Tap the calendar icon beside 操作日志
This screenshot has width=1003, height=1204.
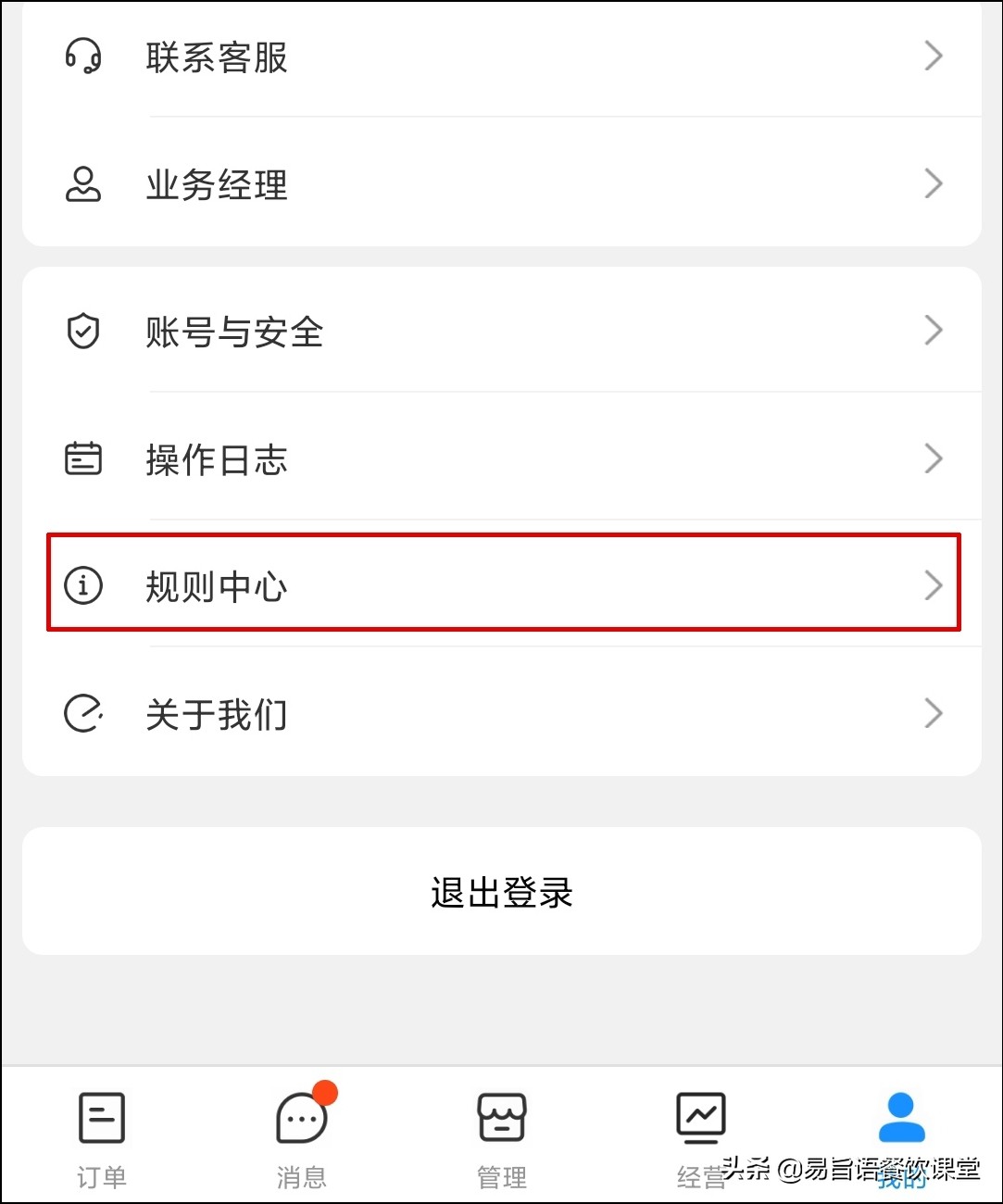pyautogui.click(x=83, y=458)
